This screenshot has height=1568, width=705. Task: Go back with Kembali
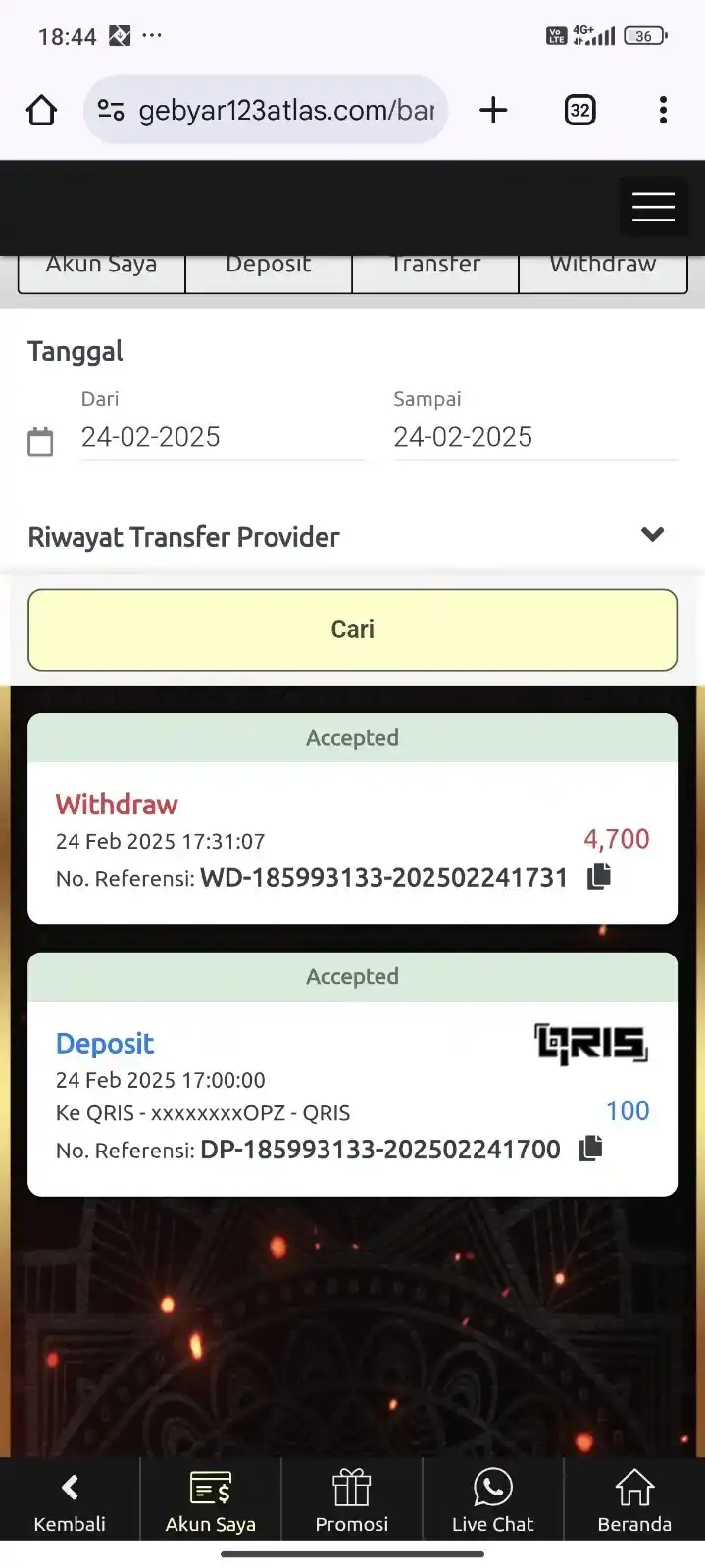coord(70,1501)
